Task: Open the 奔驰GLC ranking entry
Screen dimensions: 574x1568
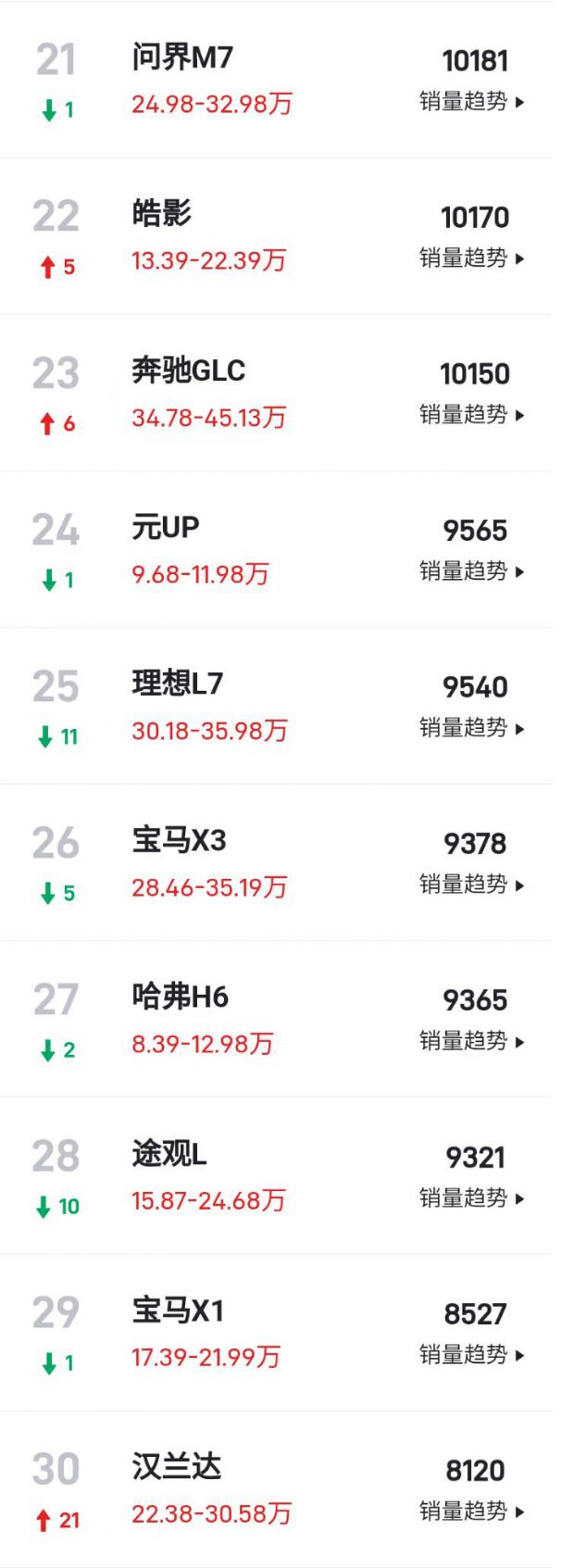Action: tap(188, 371)
